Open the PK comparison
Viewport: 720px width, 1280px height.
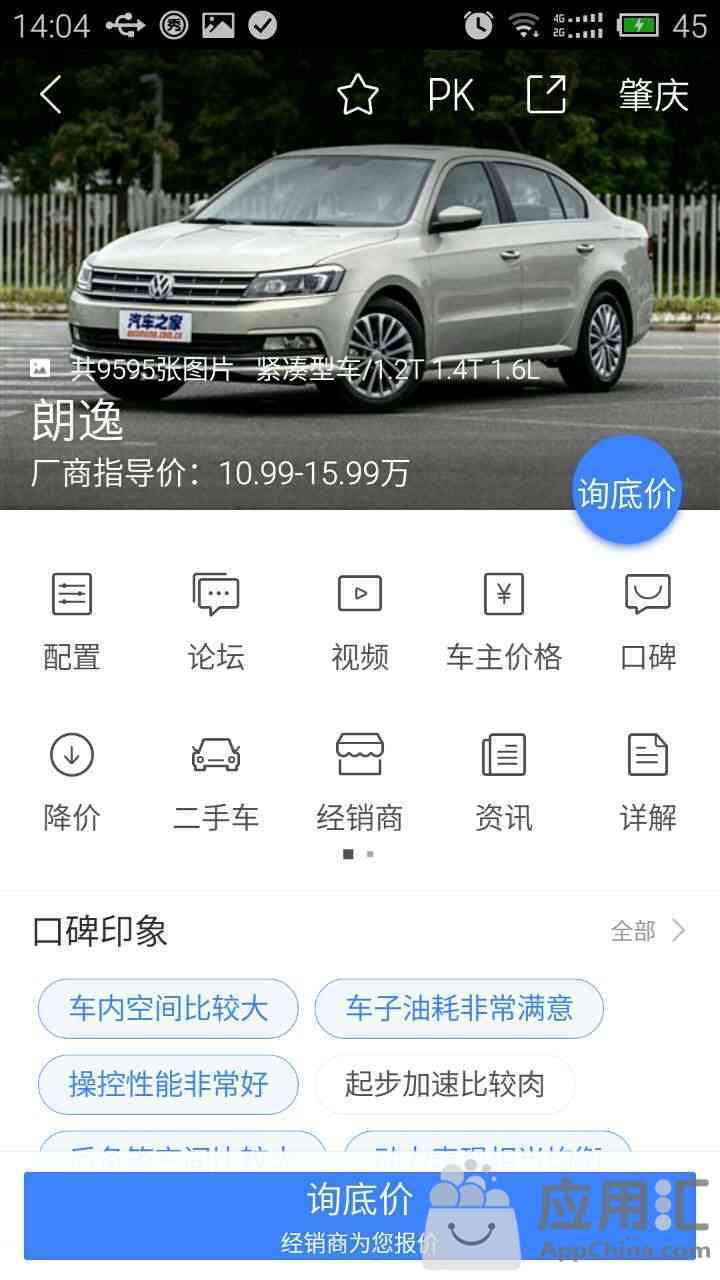coord(451,96)
